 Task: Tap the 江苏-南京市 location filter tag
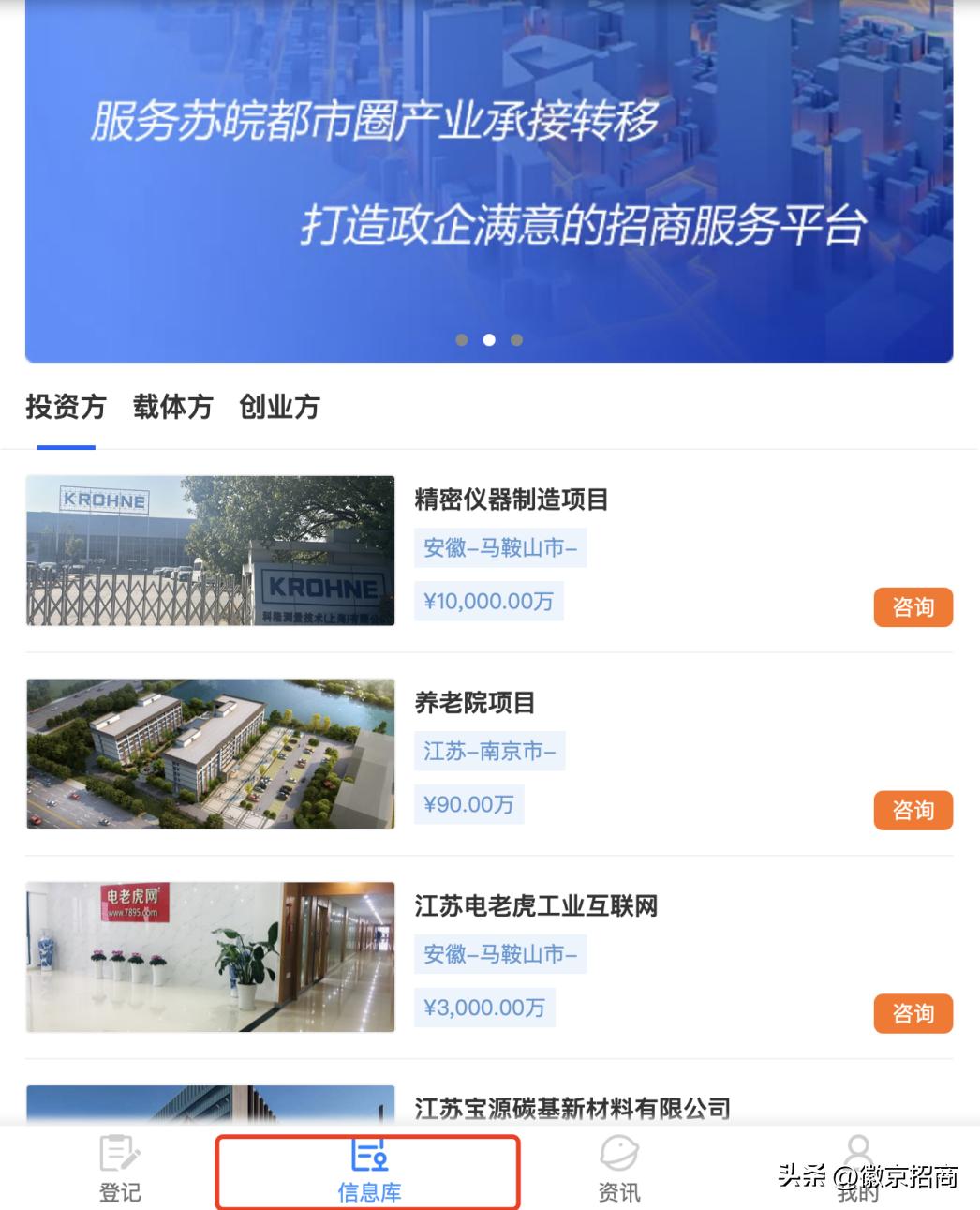coord(489,751)
